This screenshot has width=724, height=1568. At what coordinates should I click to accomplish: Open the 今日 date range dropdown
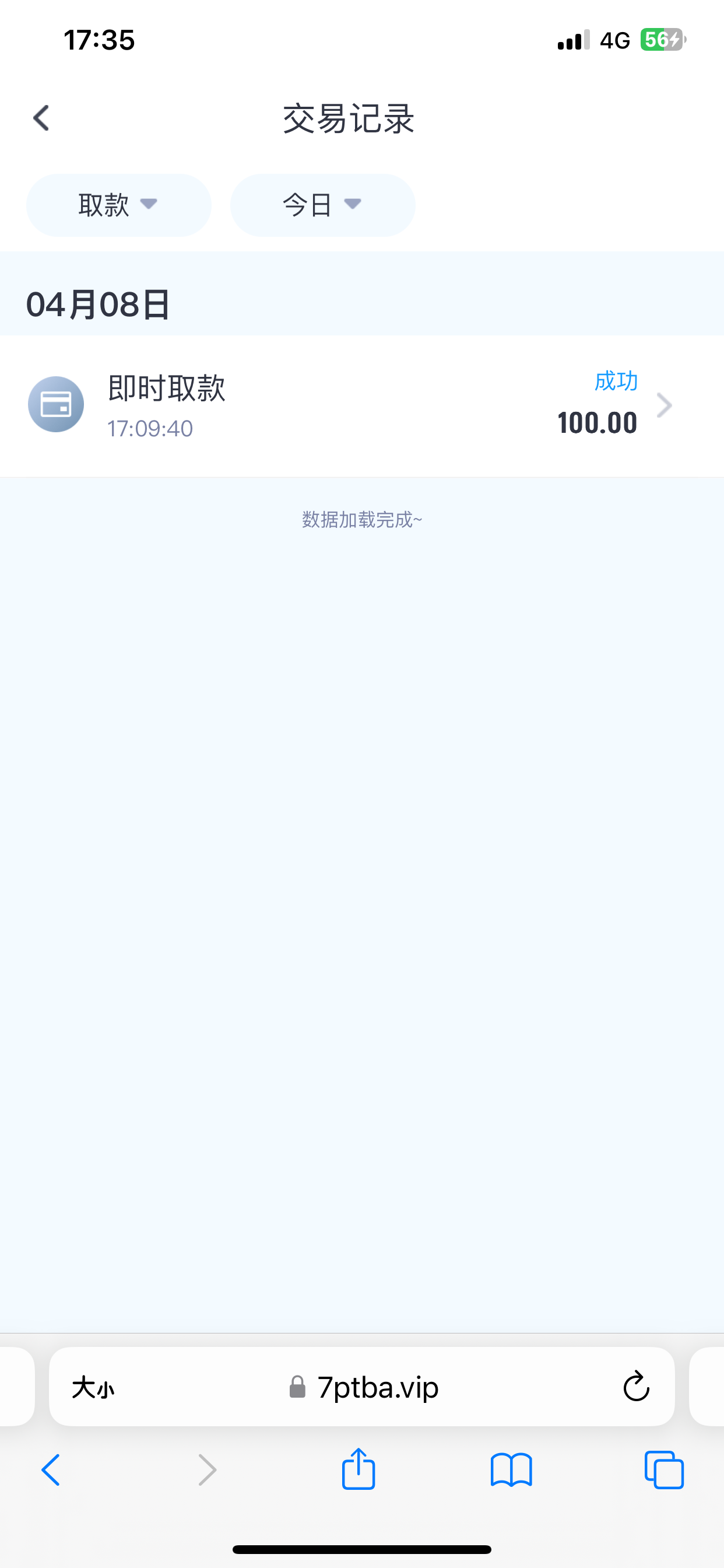pos(322,205)
